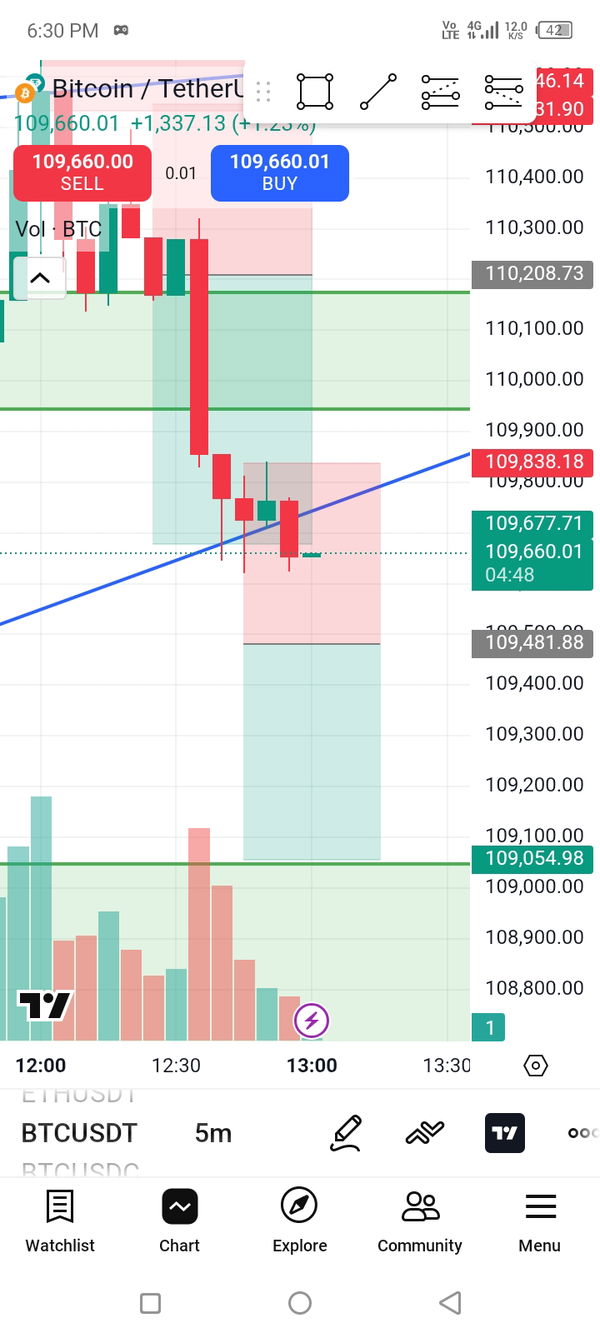
Task: Tap the quantity 0.01 field
Action: [181, 173]
